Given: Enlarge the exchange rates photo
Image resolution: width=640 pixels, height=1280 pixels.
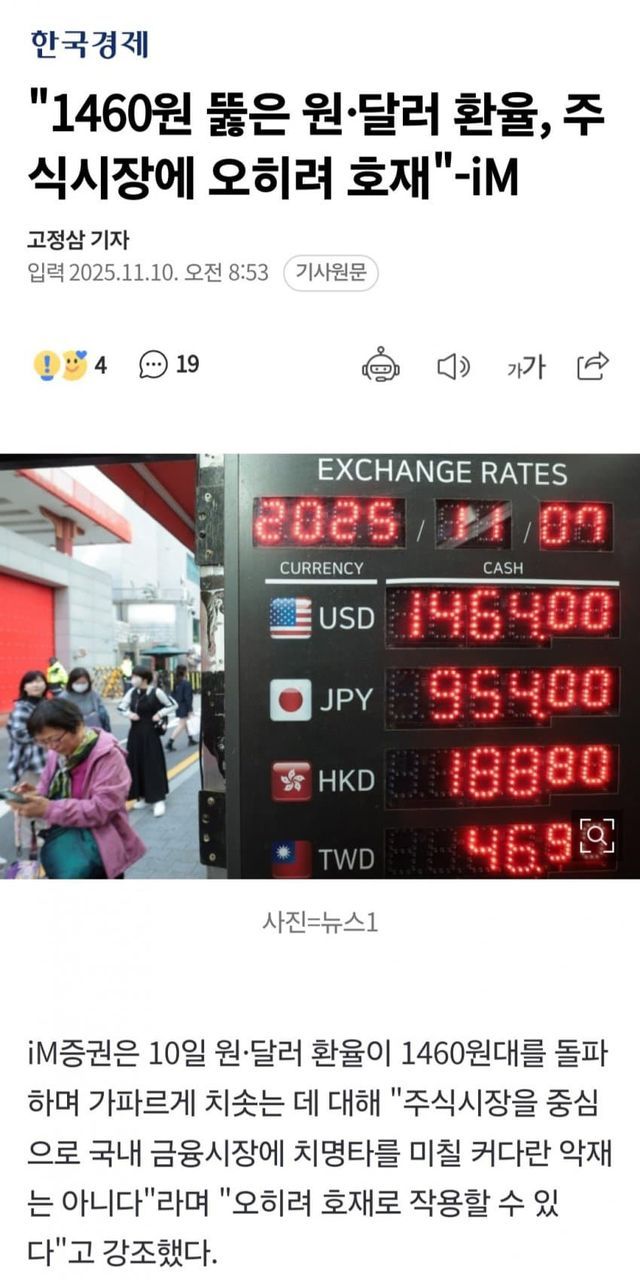Looking at the screenshot, I should (x=596, y=834).
